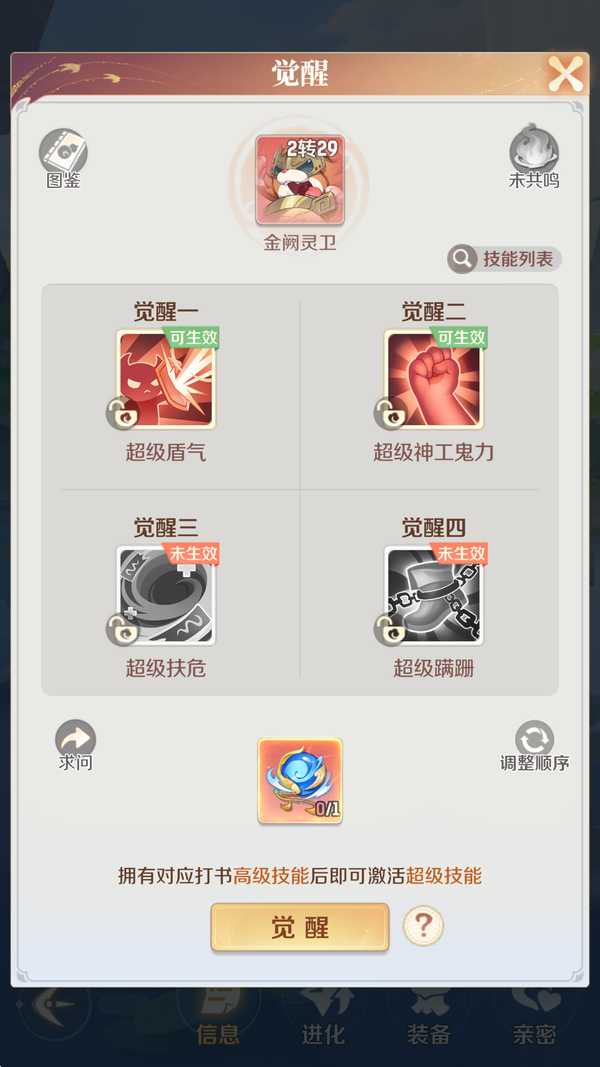Close the 觉醒 dialog
The width and height of the screenshot is (600, 1067).
pos(565,74)
